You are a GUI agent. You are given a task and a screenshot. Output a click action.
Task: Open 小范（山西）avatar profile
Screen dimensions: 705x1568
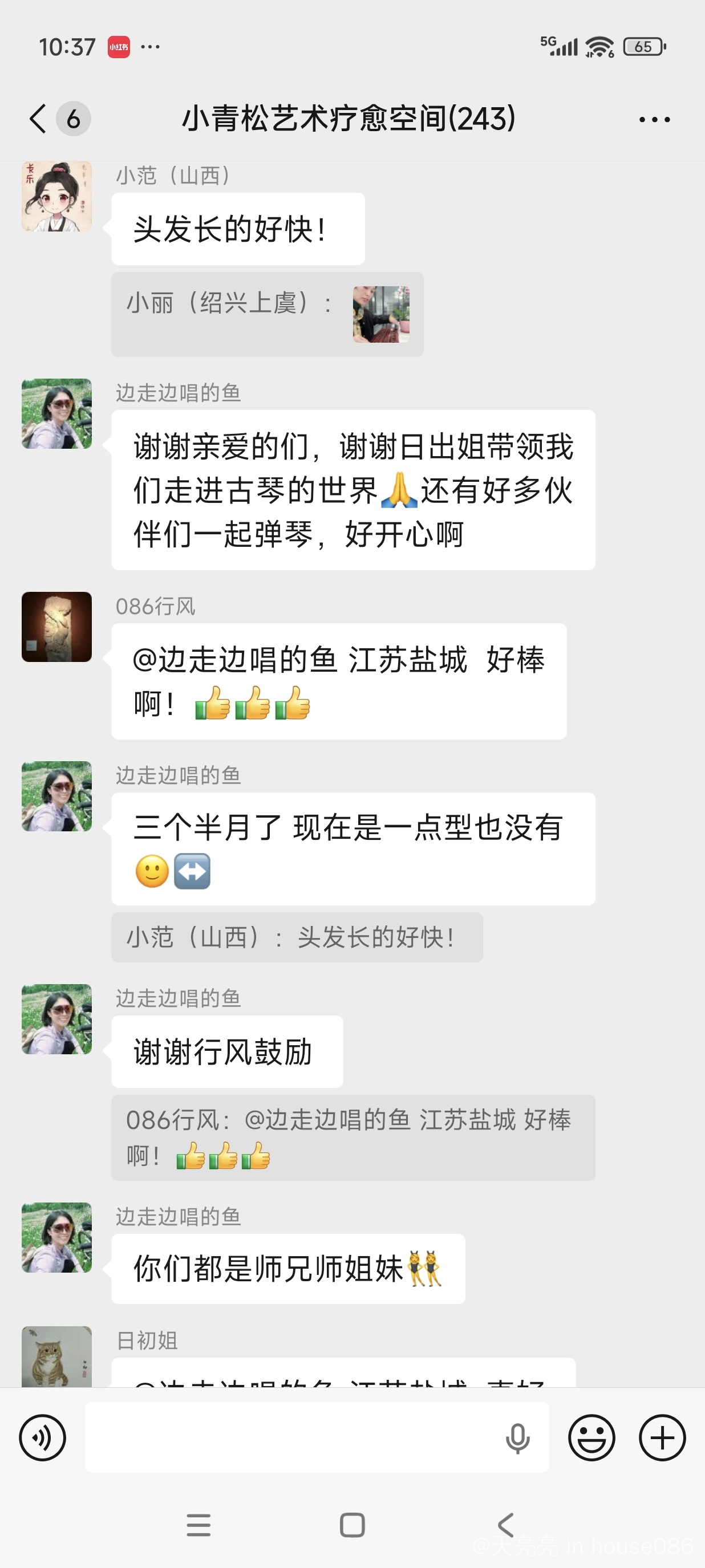[x=56, y=196]
